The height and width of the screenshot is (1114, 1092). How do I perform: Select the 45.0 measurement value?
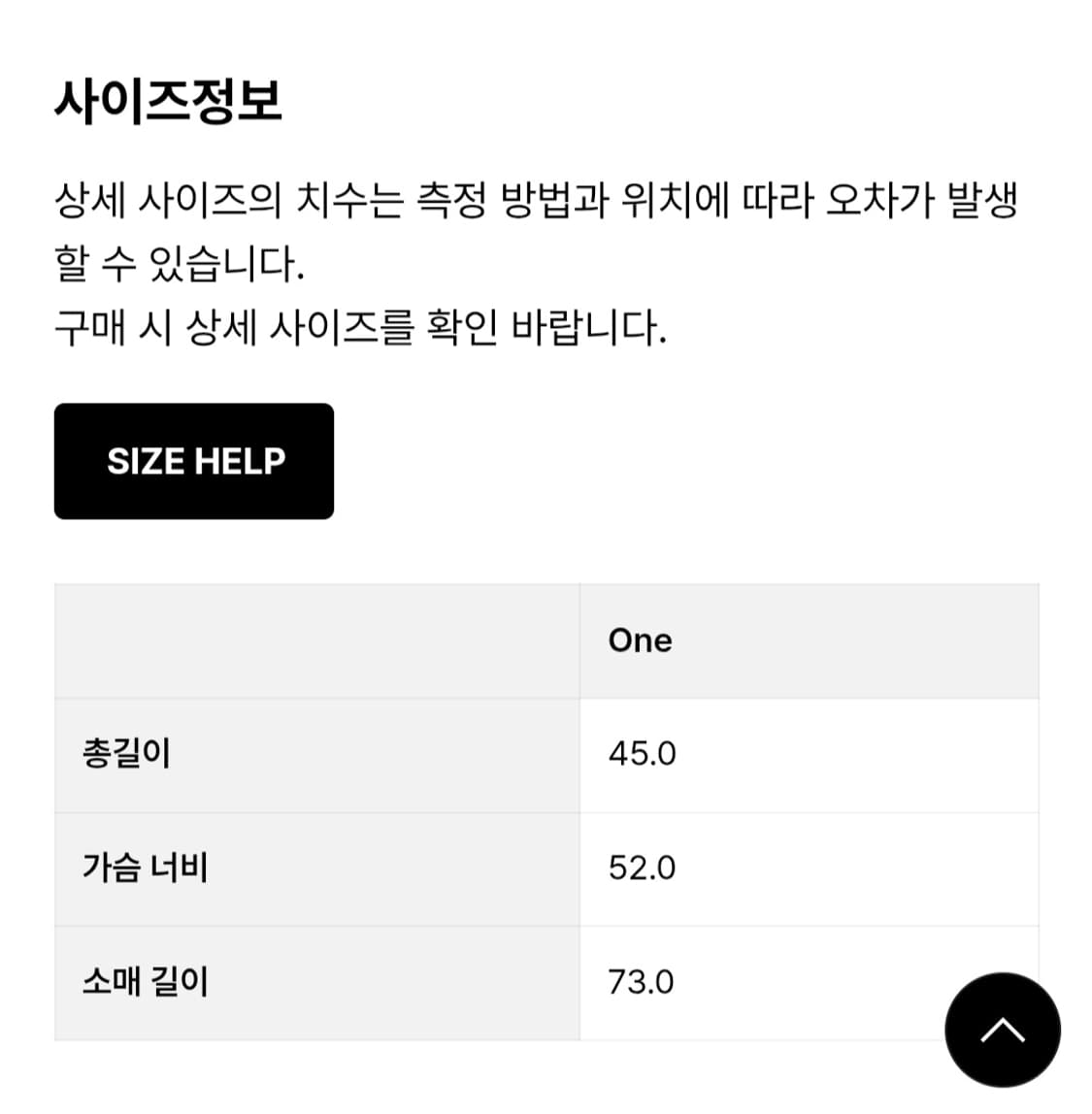[642, 753]
